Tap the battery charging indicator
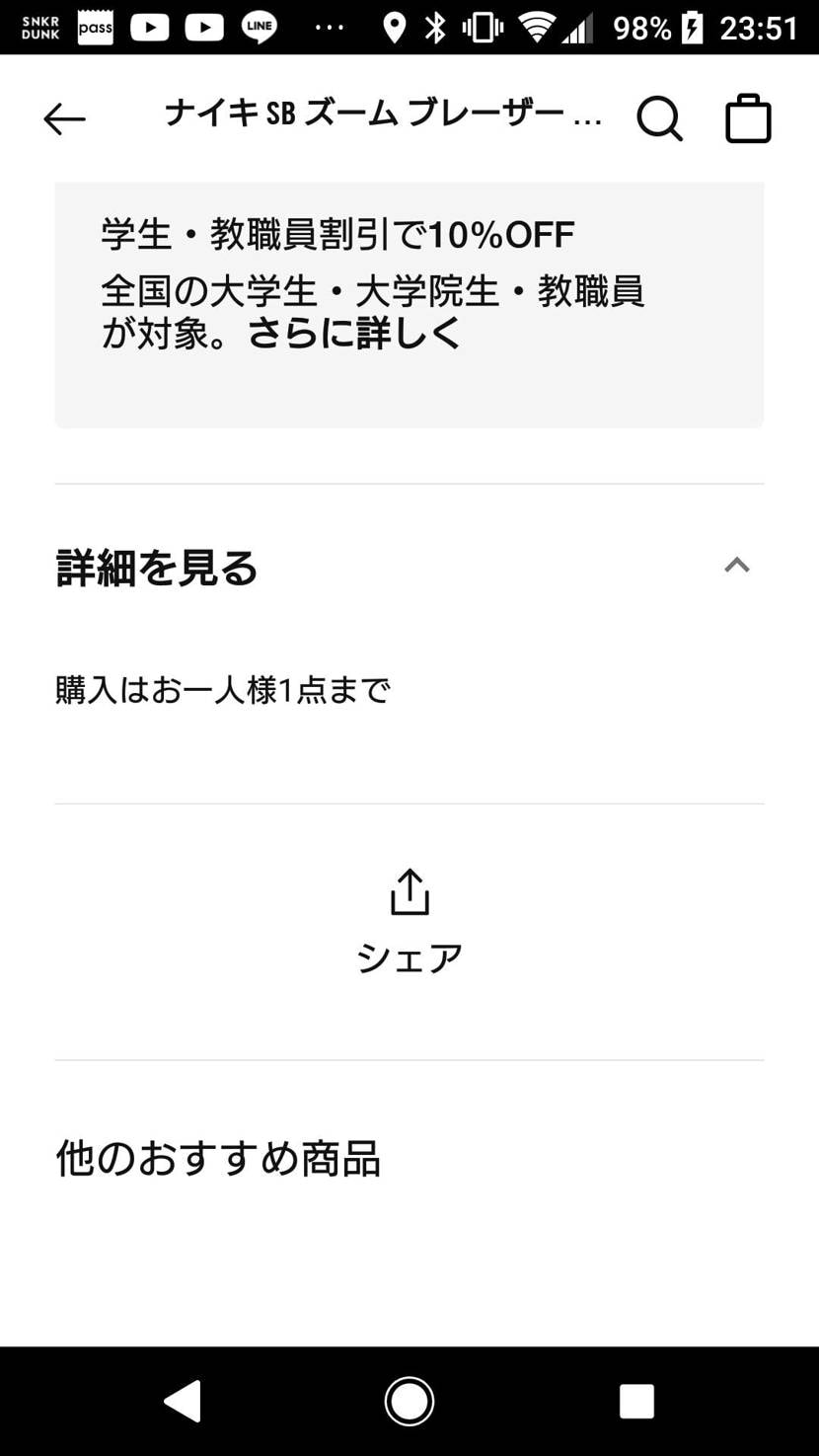The height and width of the screenshot is (1456, 819). coord(695,26)
